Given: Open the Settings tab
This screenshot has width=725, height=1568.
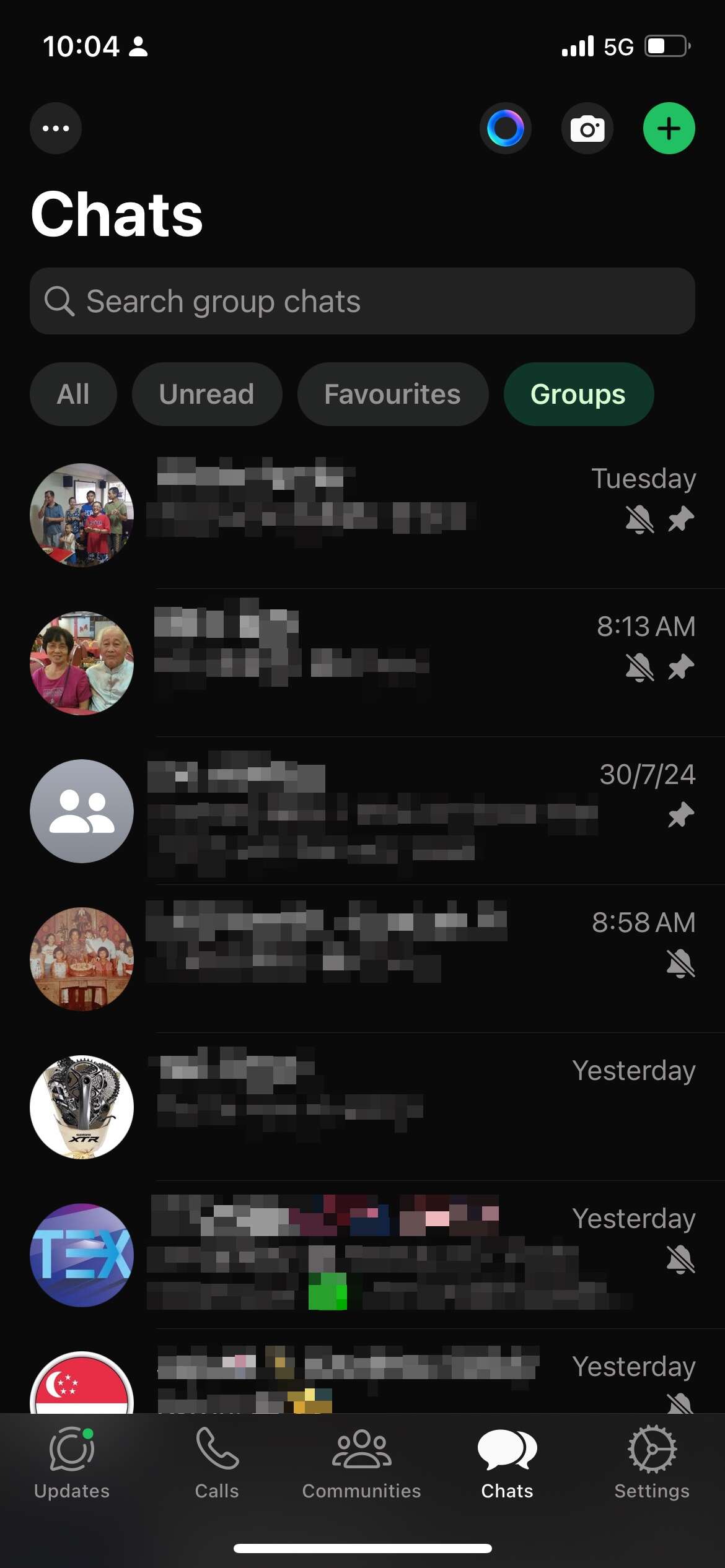Looking at the screenshot, I should click(652, 1464).
